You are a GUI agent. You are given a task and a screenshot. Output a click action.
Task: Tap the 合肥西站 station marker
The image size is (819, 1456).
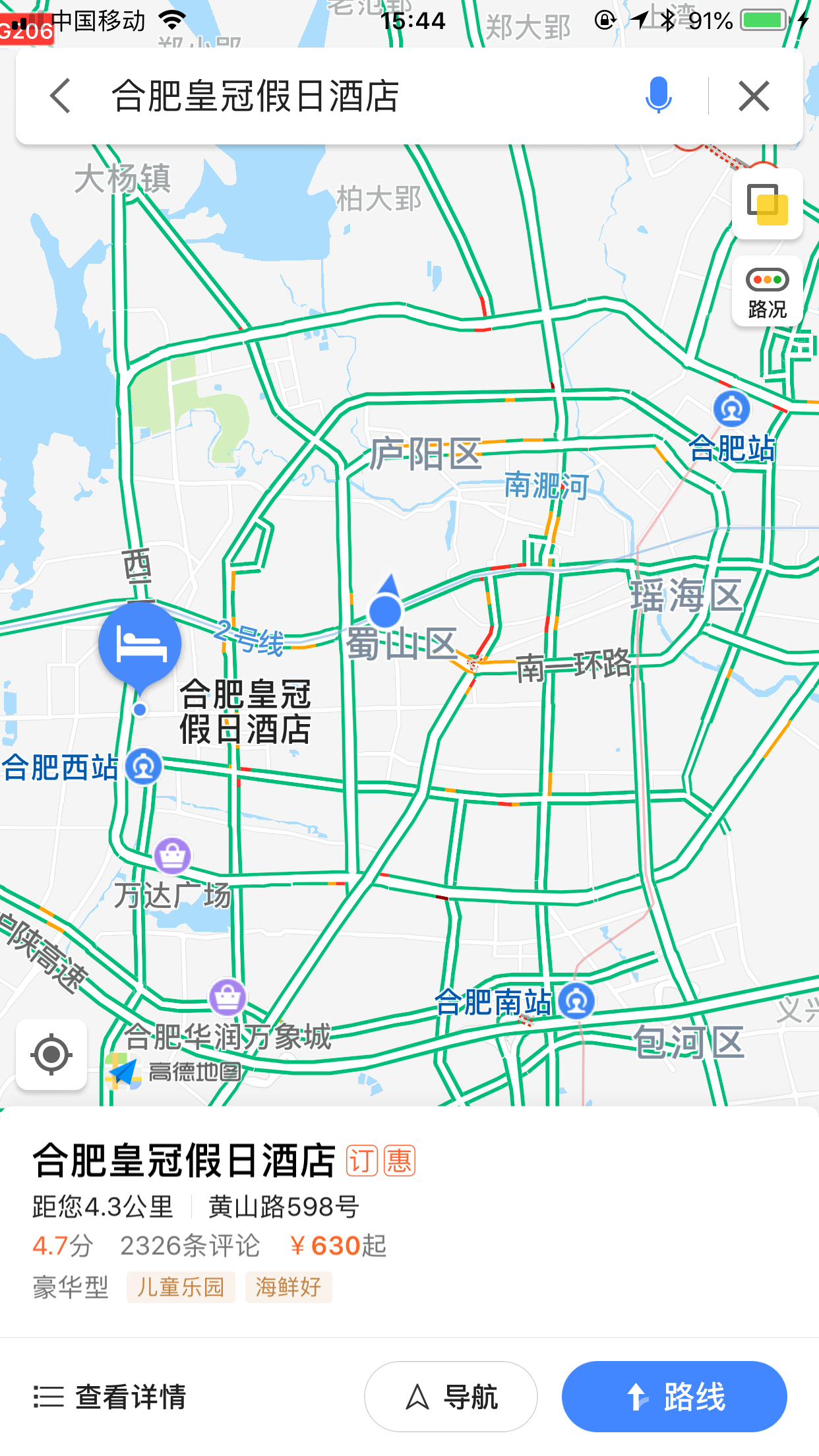click(144, 767)
